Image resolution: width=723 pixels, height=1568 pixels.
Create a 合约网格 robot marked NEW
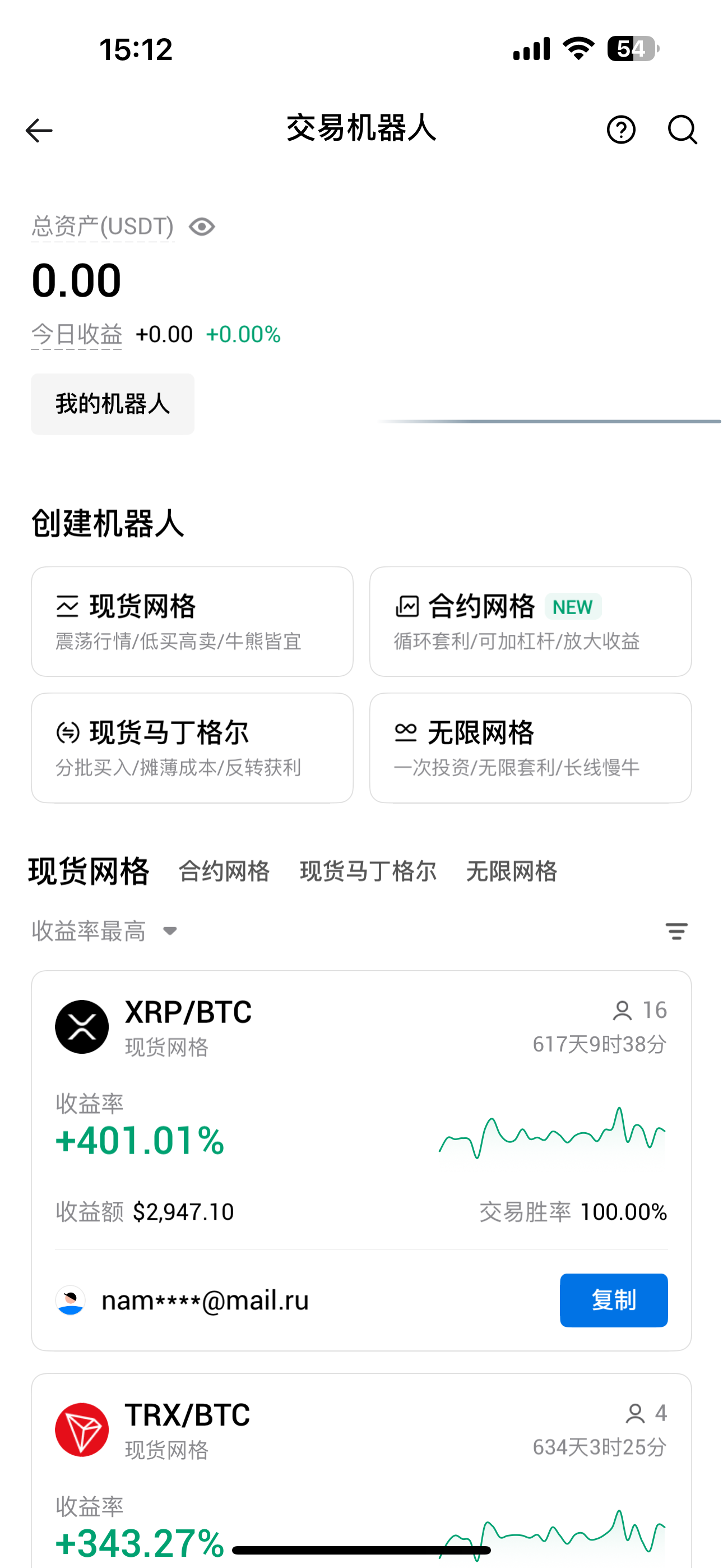[x=530, y=621]
